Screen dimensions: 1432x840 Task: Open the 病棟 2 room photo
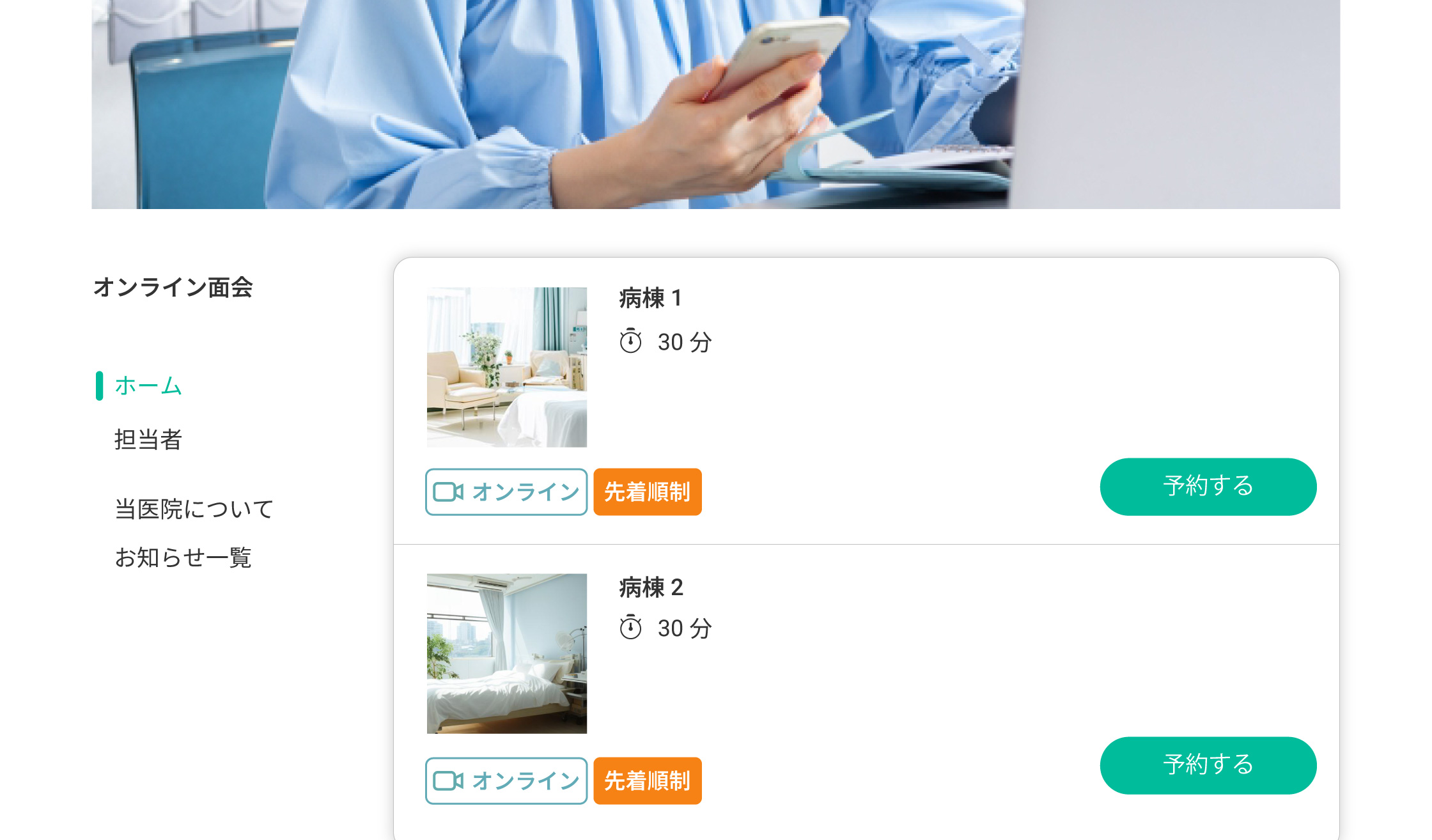point(506,653)
